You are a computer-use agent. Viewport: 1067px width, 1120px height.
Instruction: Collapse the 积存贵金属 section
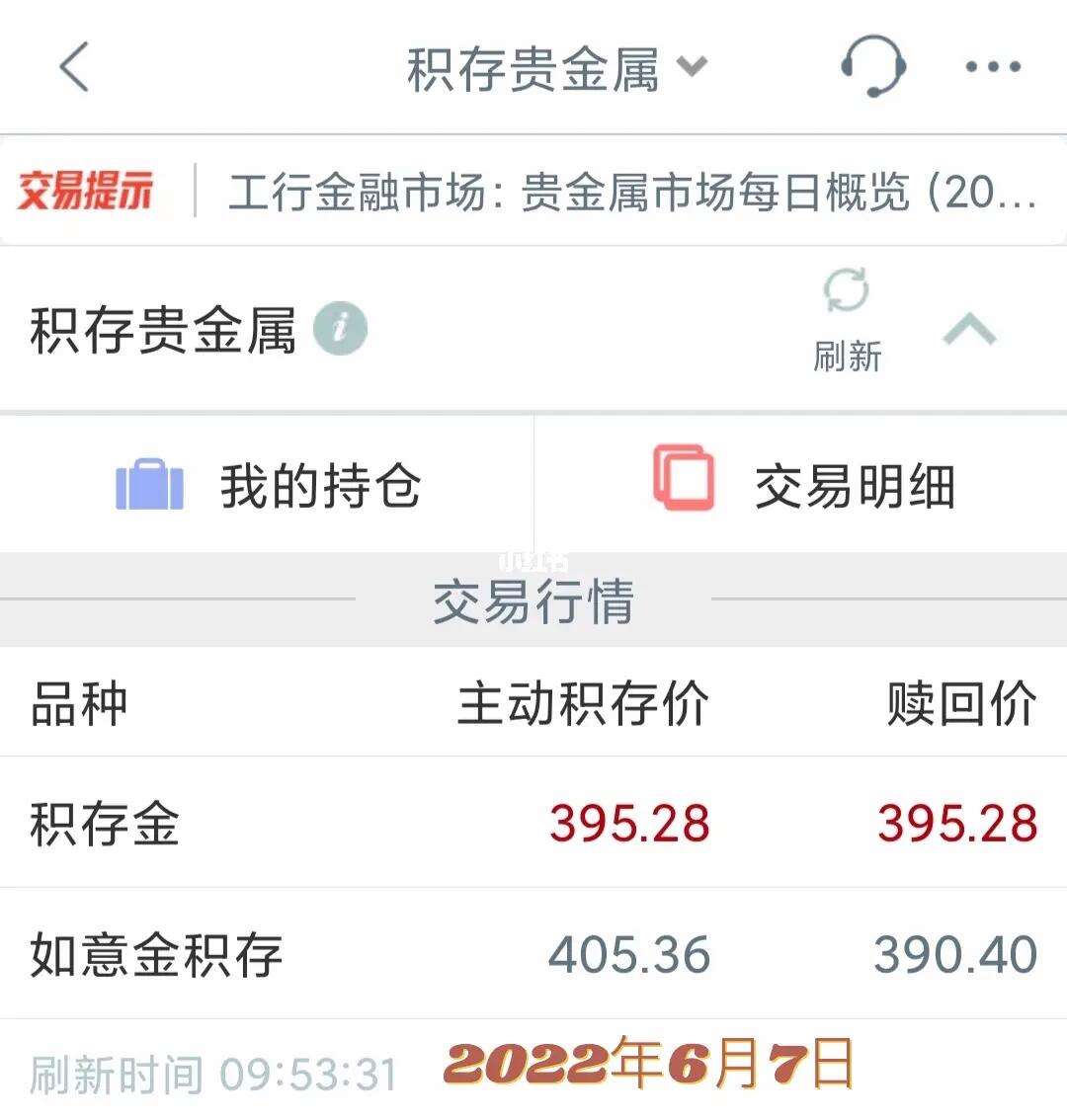tap(969, 329)
